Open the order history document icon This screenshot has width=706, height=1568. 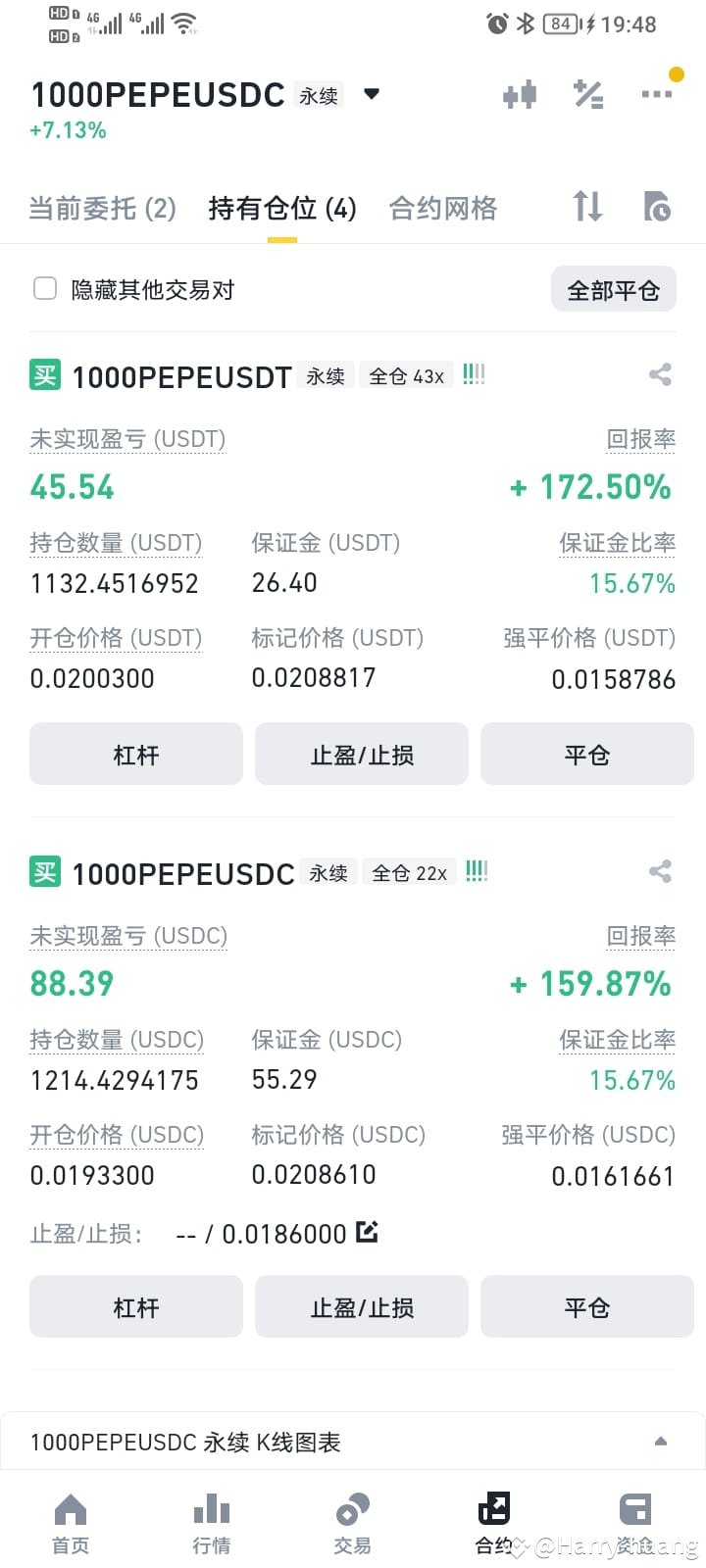point(657,207)
